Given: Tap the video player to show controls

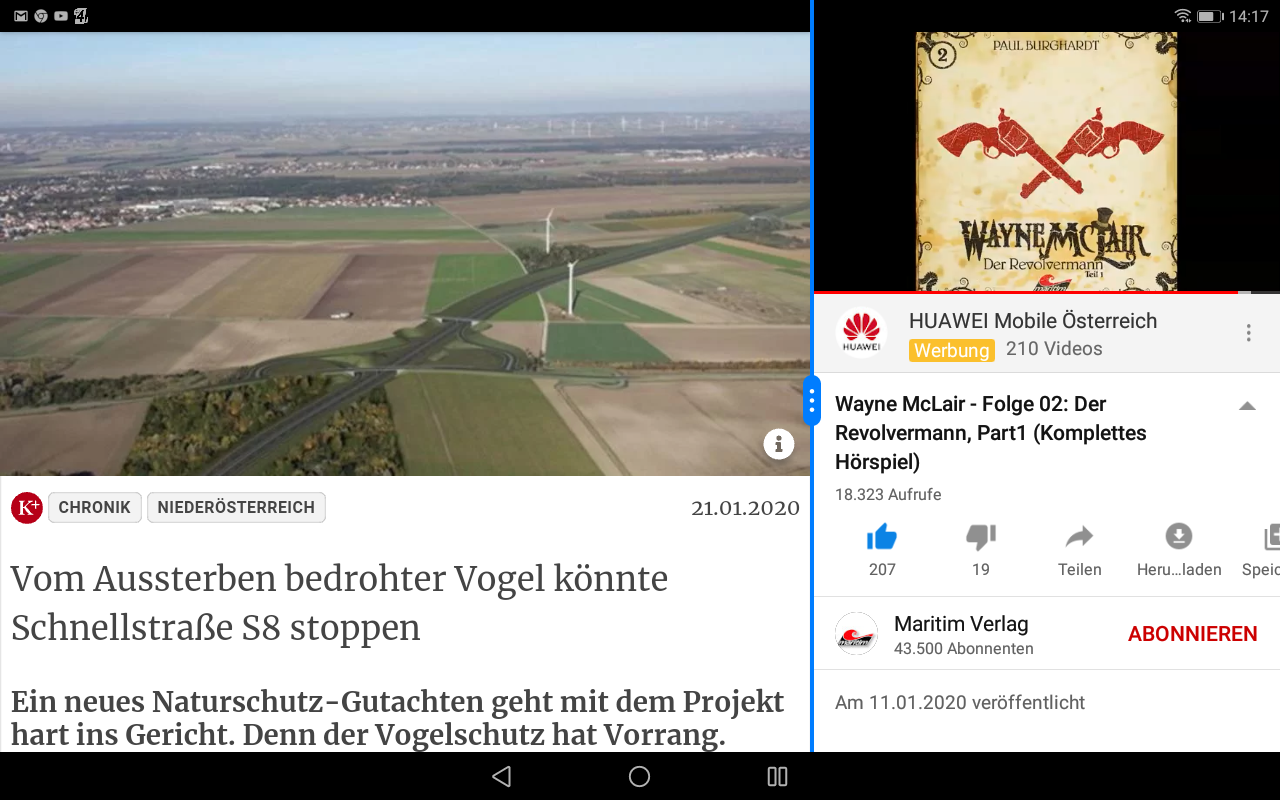Looking at the screenshot, I should point(1046,160).
